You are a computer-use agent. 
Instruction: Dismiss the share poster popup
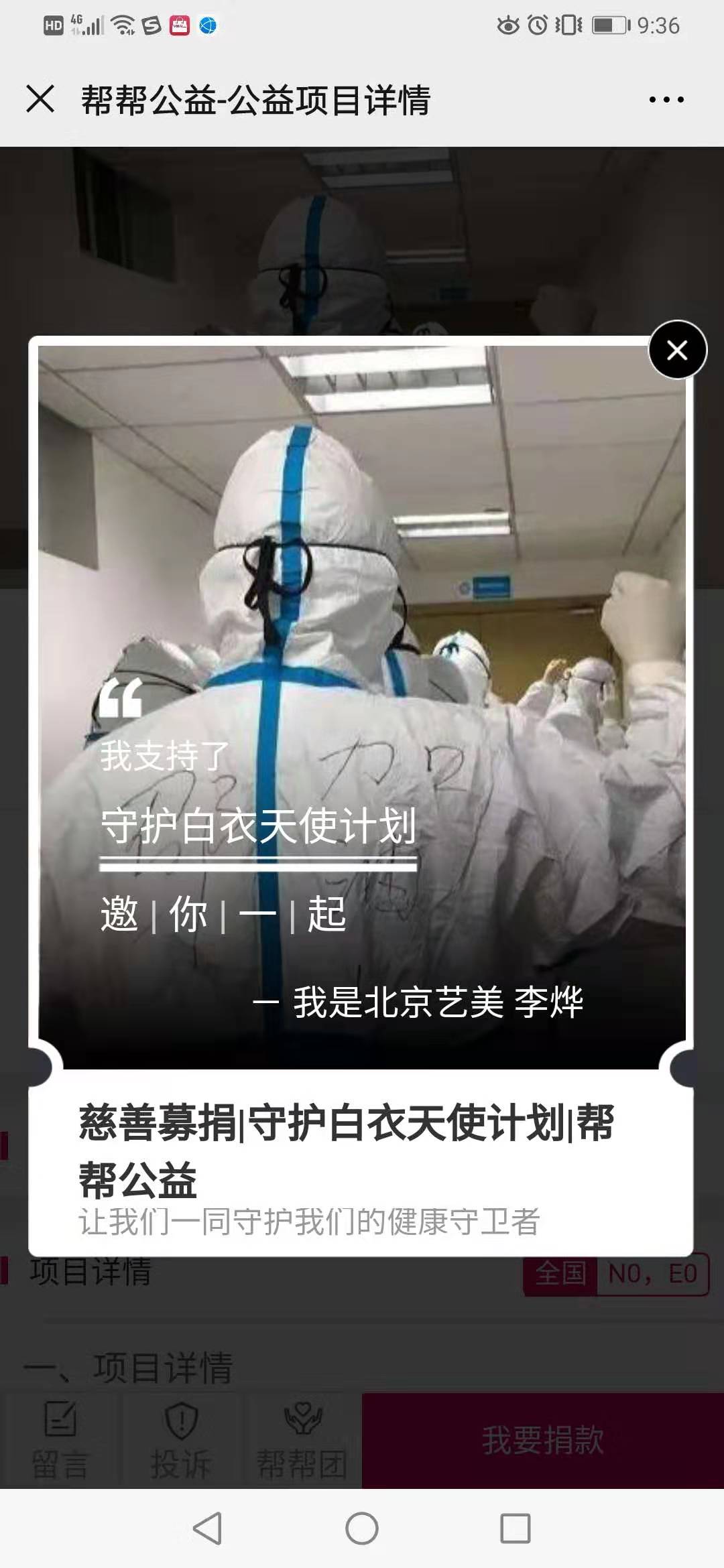677,350
